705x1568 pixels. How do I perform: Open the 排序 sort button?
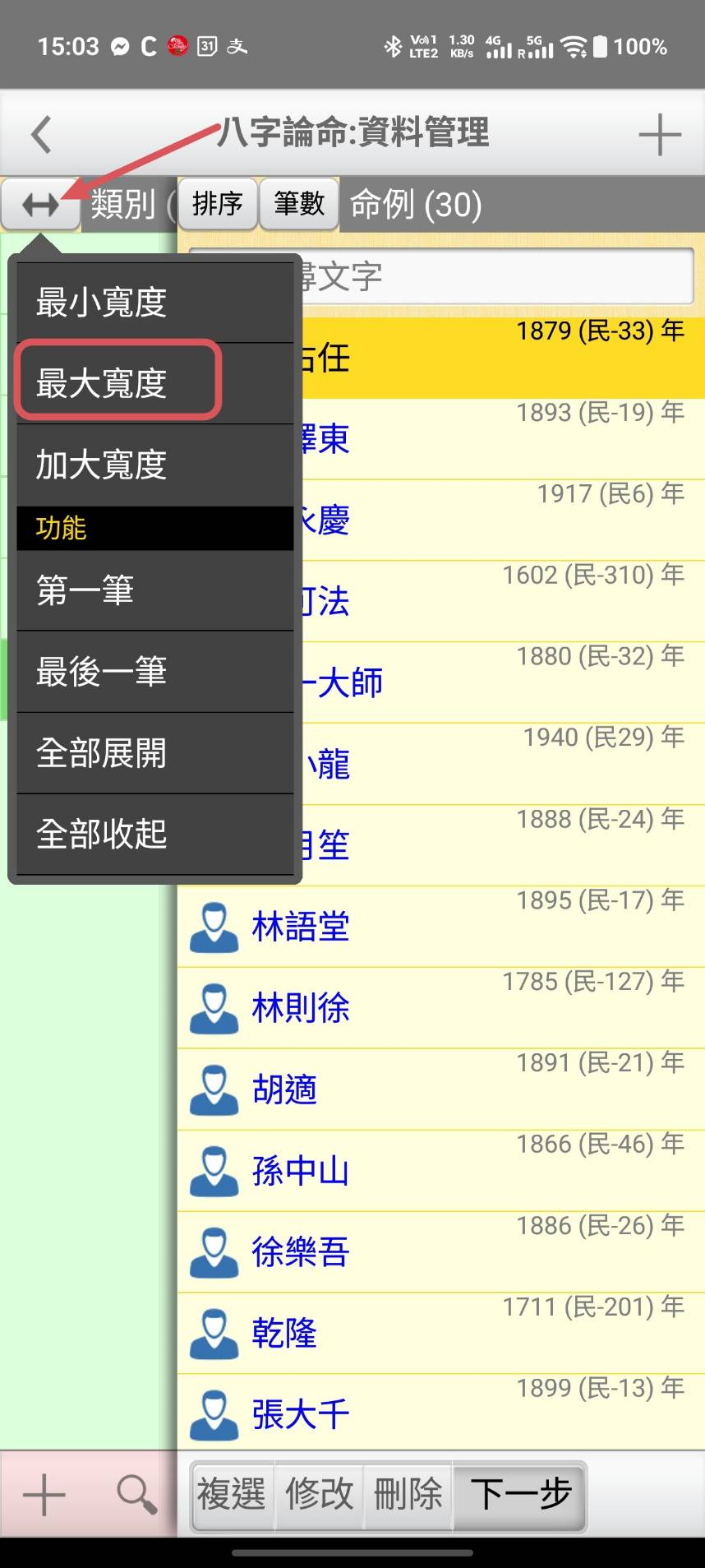[218, 203]
